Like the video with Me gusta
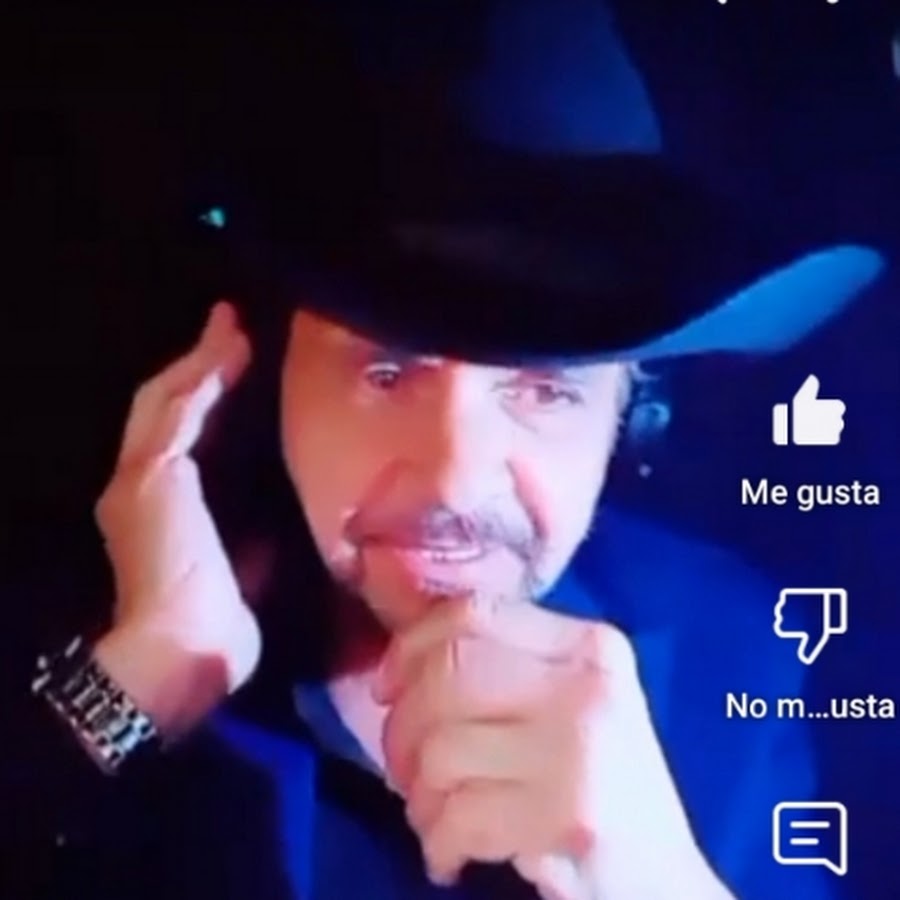 (809, 412)
